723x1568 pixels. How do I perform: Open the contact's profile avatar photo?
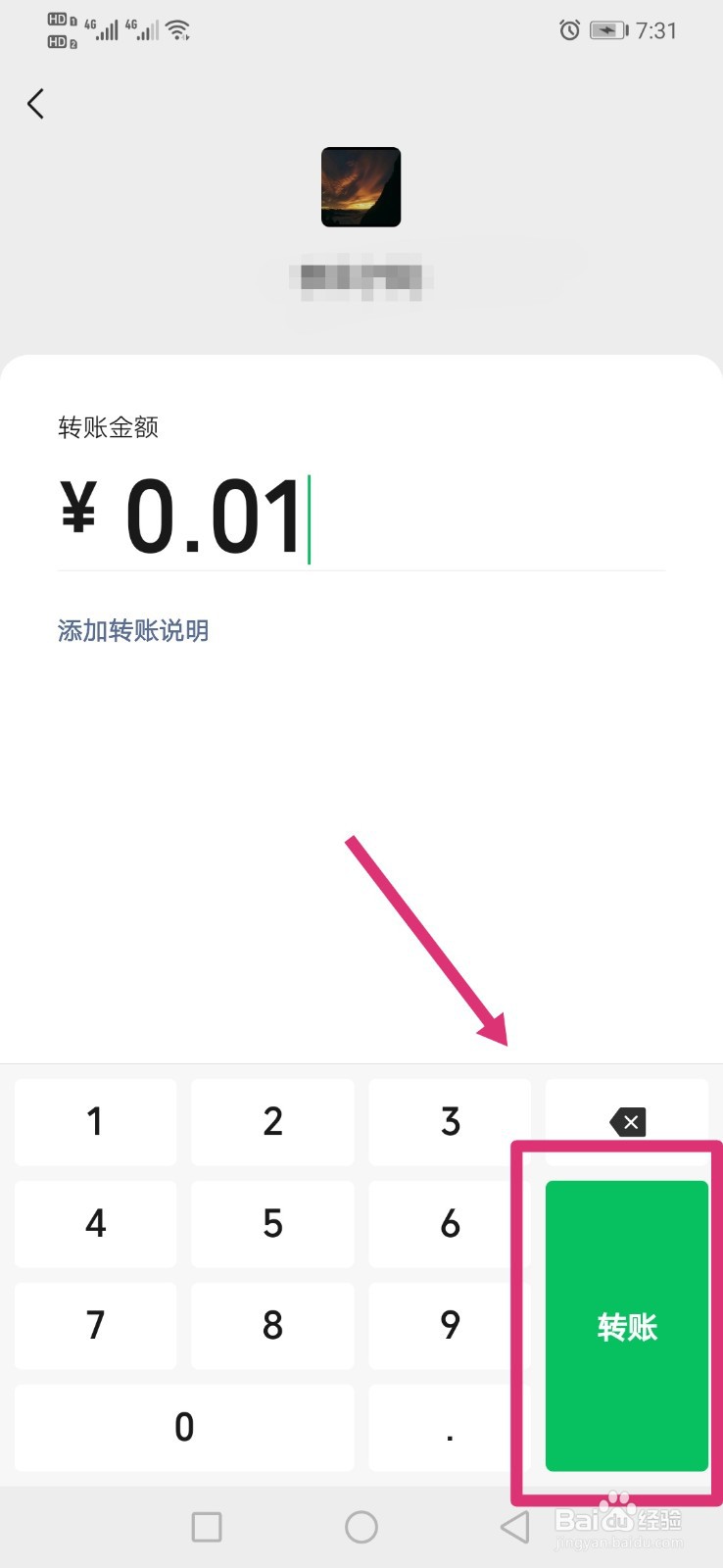coord(361,187)
